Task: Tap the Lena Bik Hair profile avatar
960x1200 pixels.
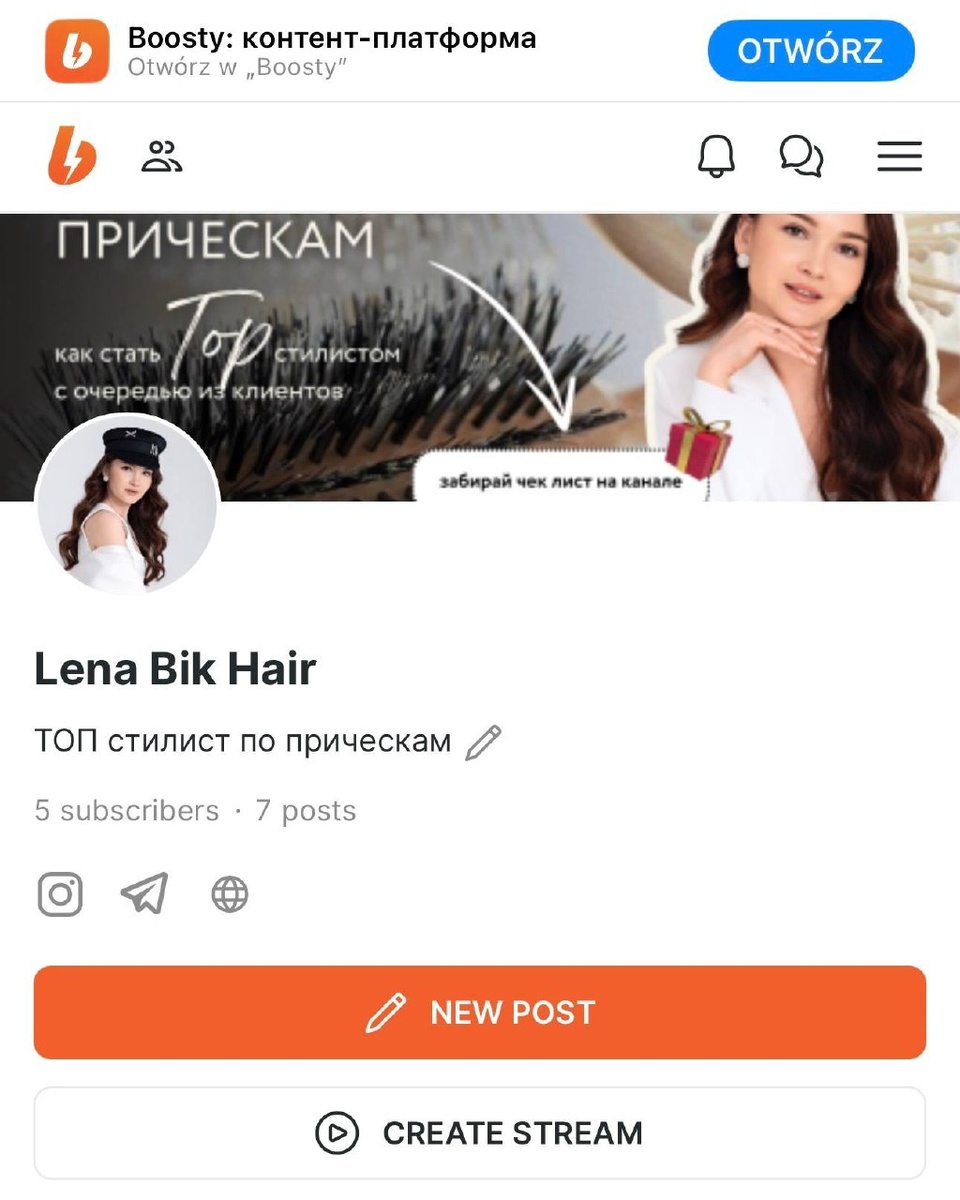Action: (127, 505)
